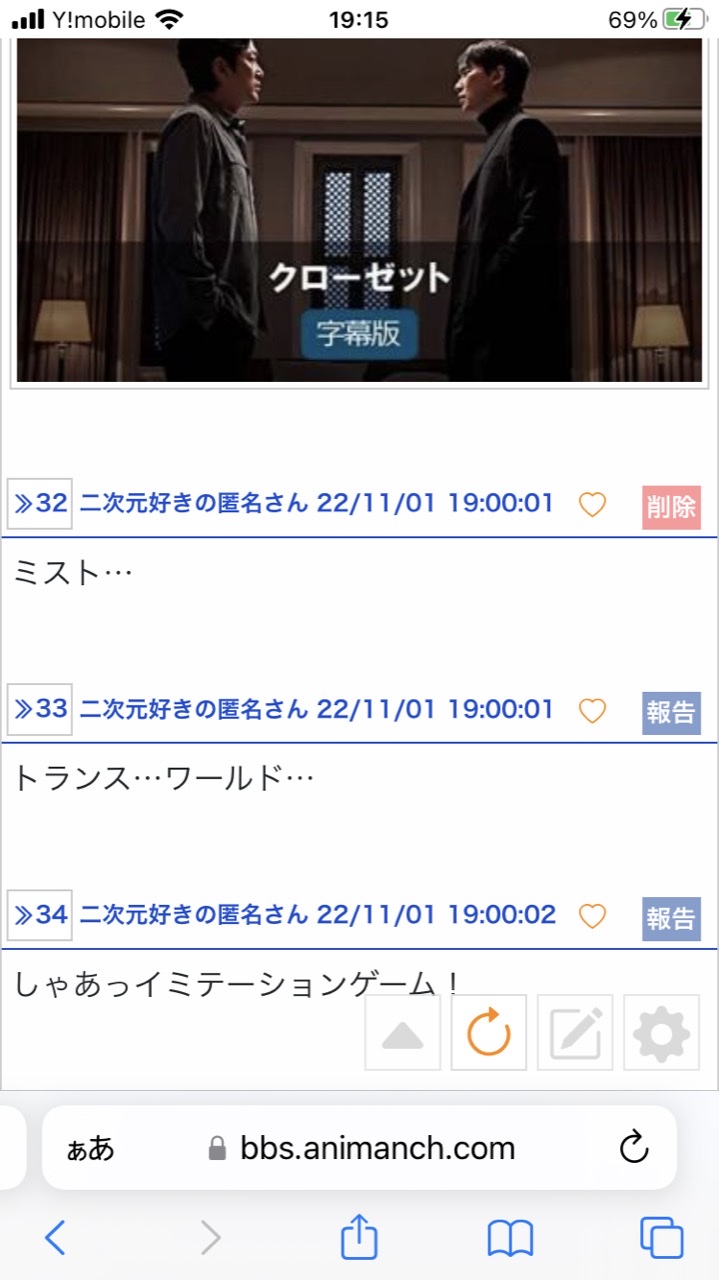Tap reply number link 33
719x1280 pixels.
pos(40,709)
